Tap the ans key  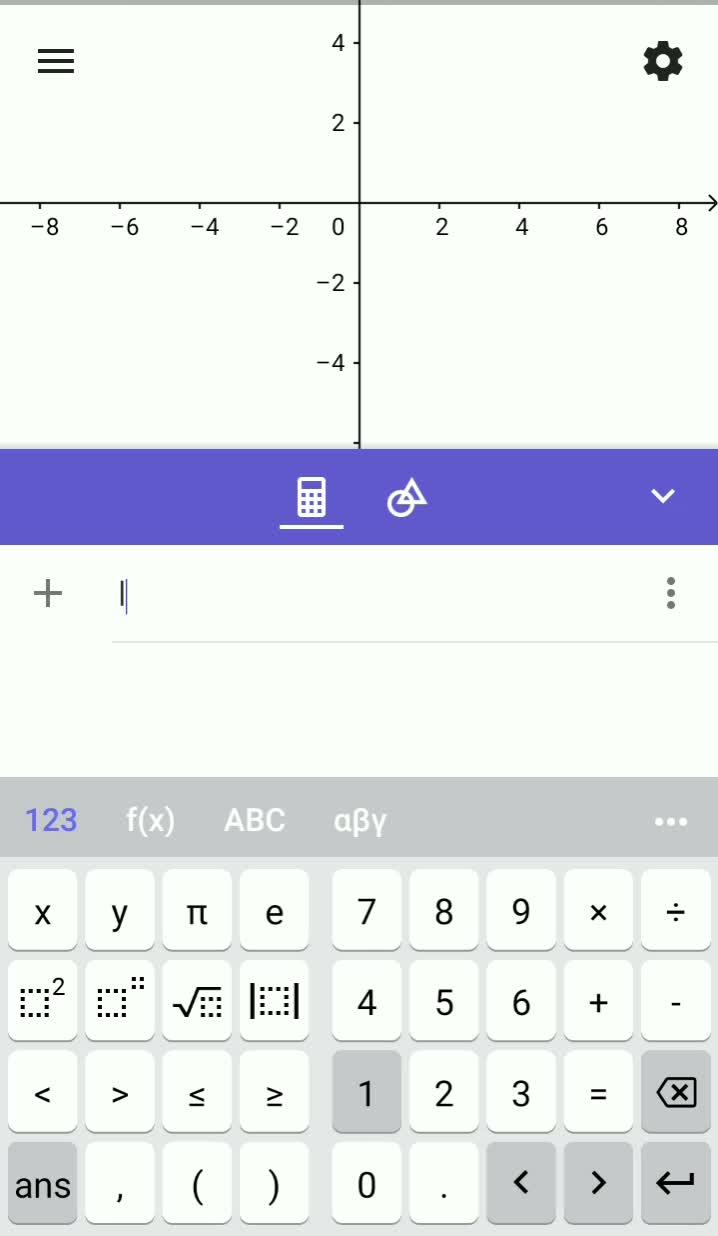coord(43,1185)
